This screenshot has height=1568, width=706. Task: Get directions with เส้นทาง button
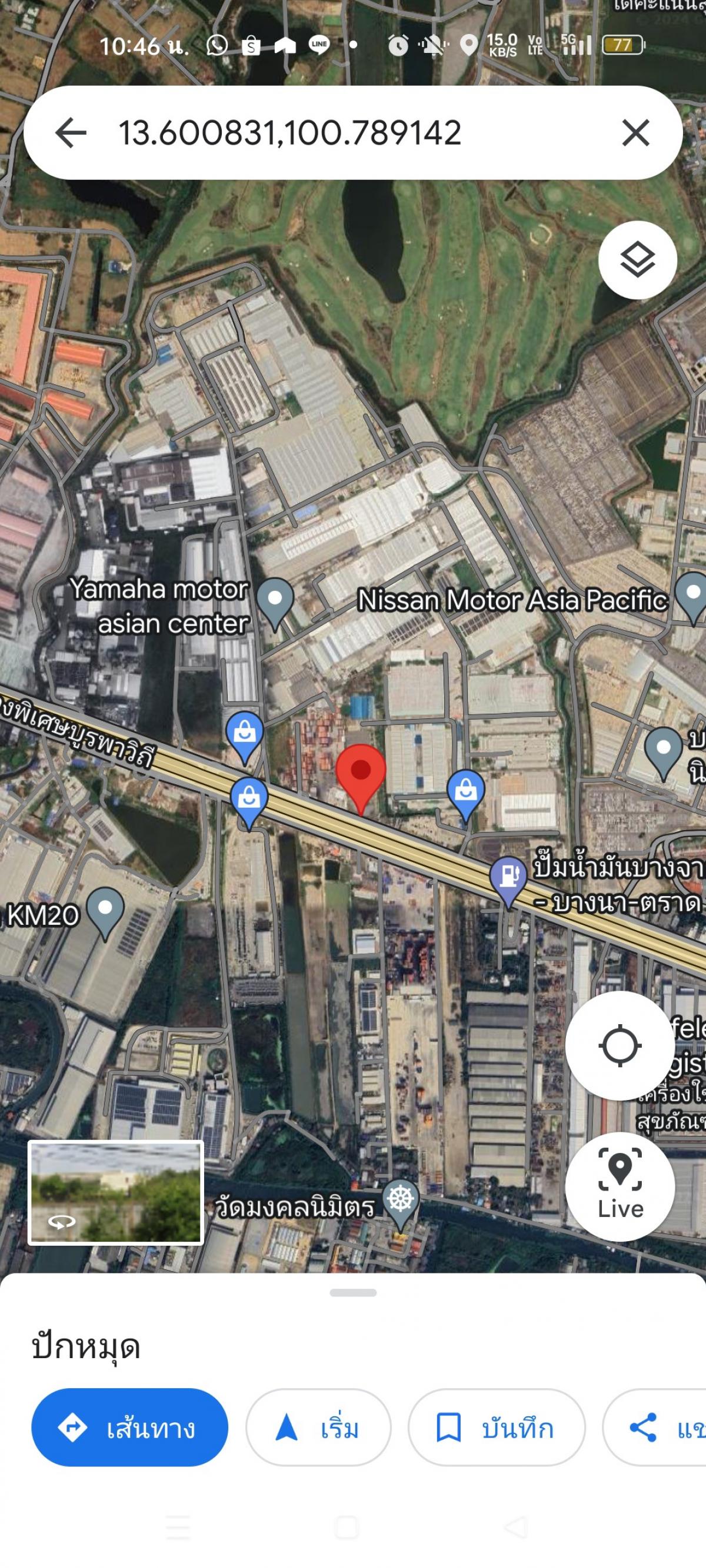pos(130,1427)
